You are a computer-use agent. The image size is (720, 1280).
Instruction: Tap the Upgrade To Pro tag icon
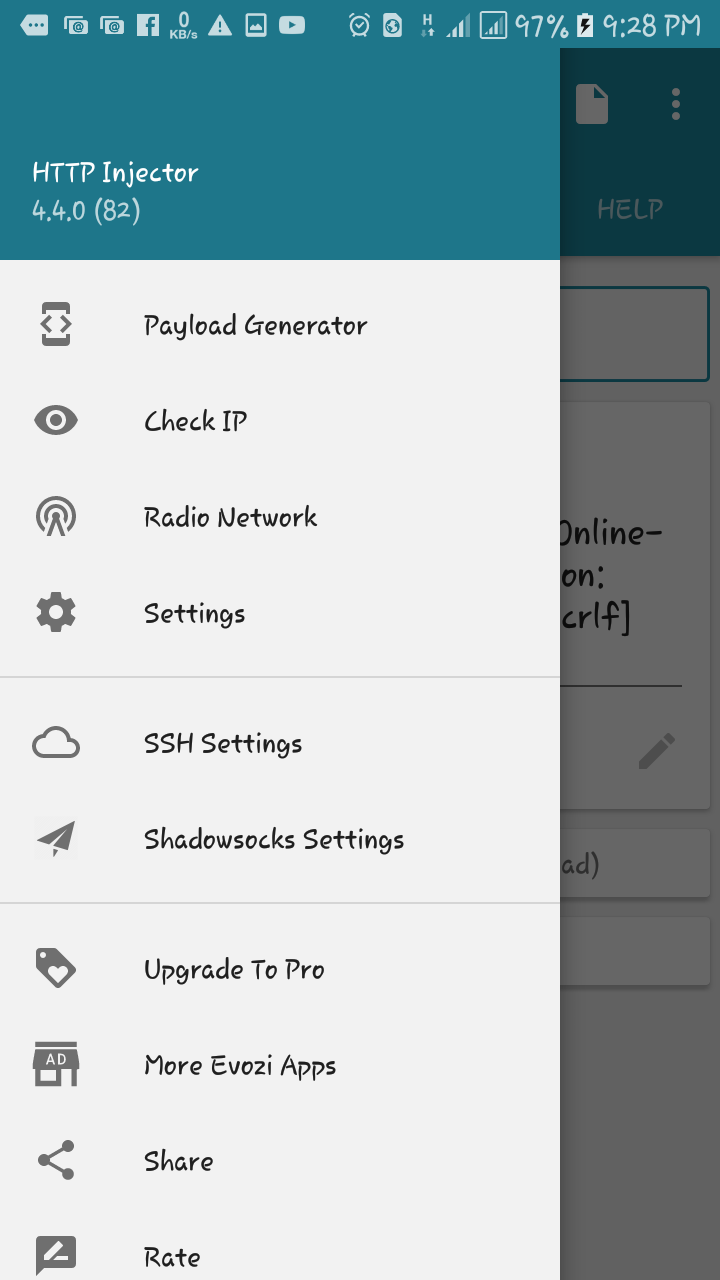[x=56, y=968]
